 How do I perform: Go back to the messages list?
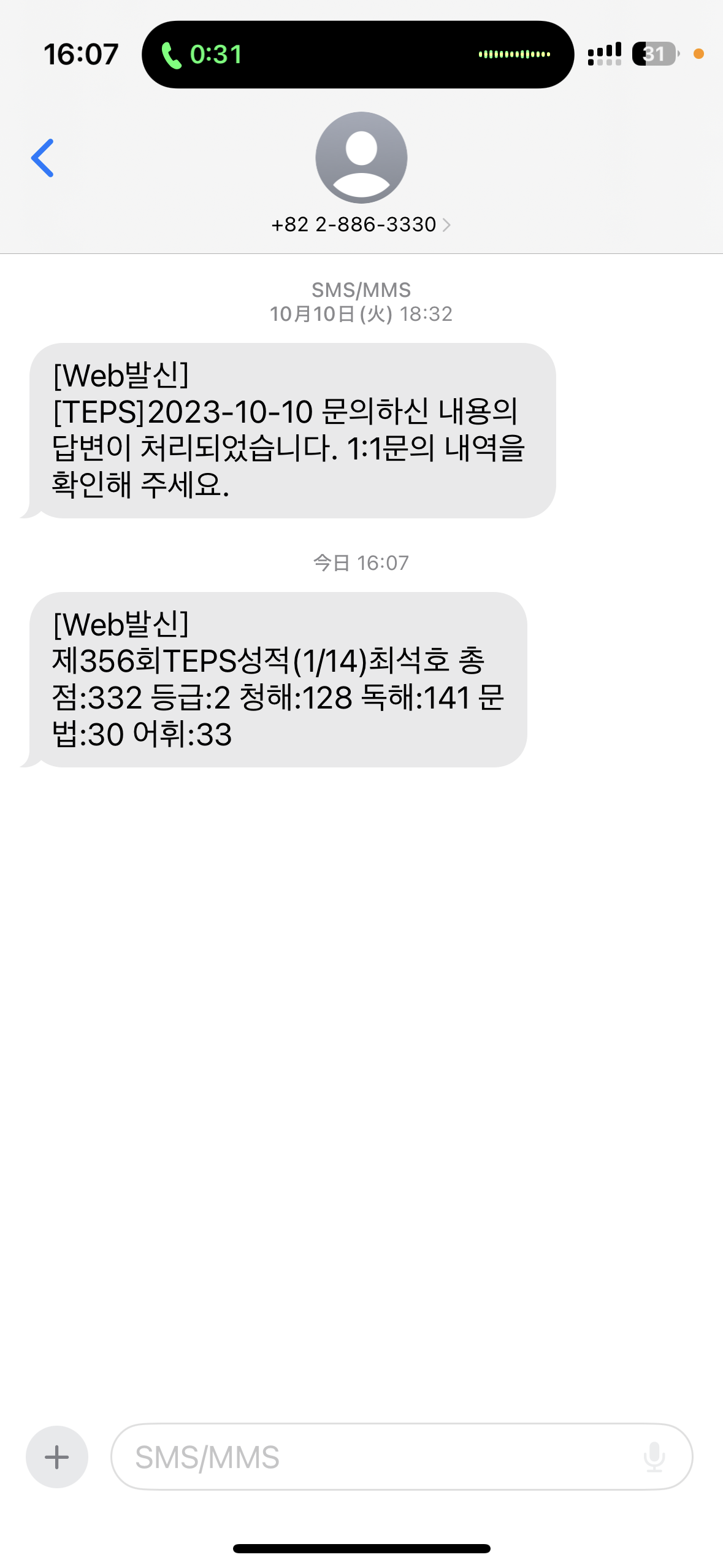tap(43, 158)
